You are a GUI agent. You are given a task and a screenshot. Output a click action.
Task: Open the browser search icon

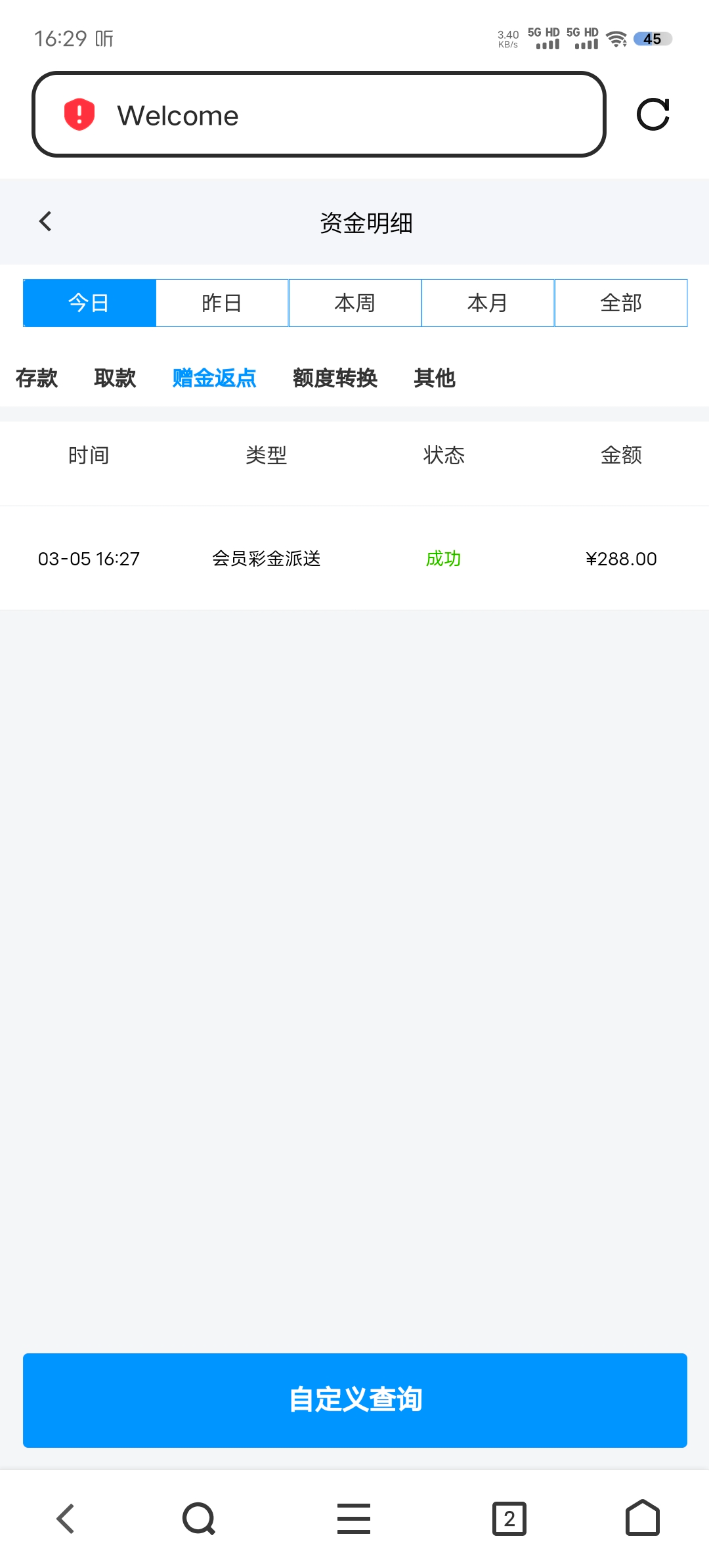click(198, 1518)
